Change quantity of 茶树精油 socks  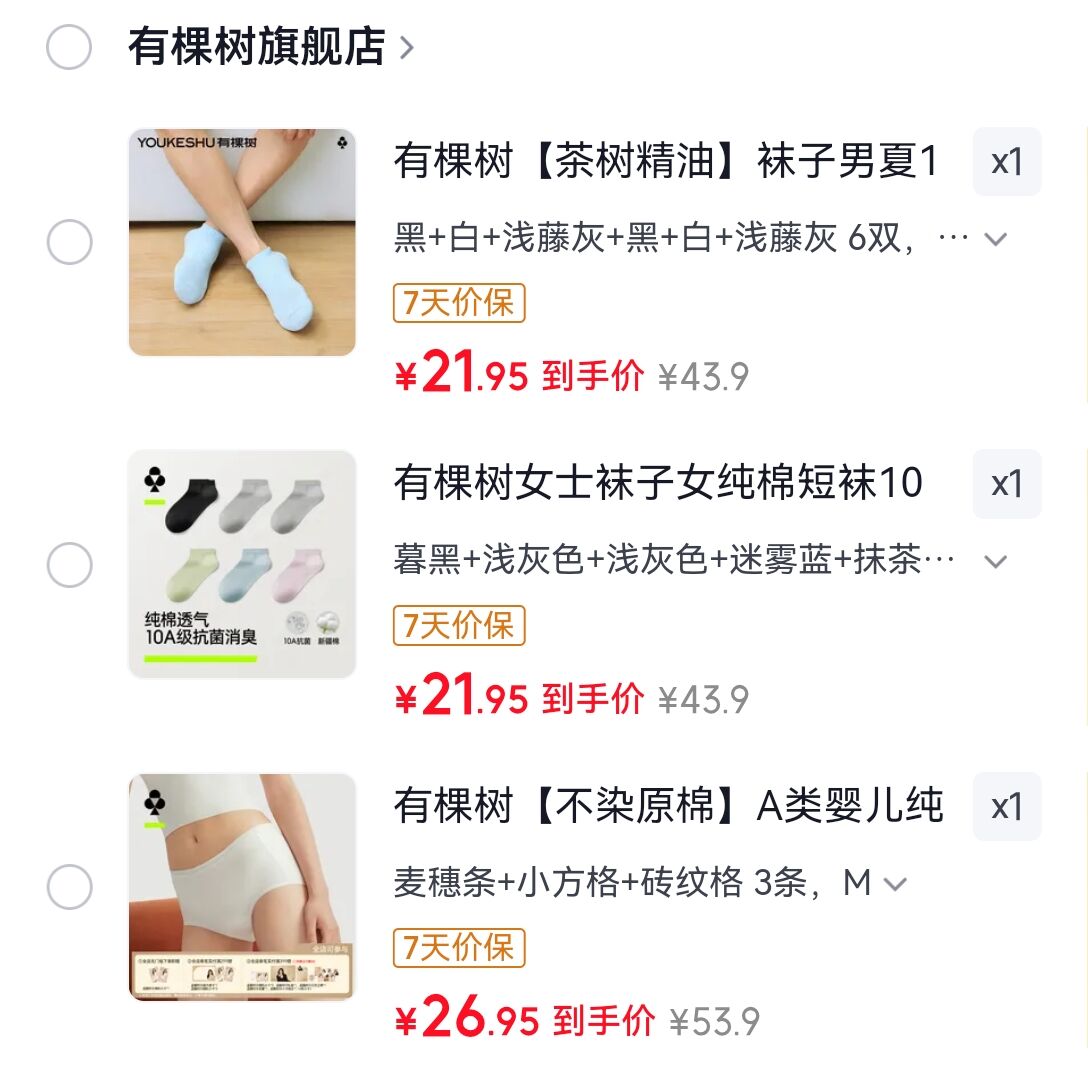click(x=1006, y=162)
